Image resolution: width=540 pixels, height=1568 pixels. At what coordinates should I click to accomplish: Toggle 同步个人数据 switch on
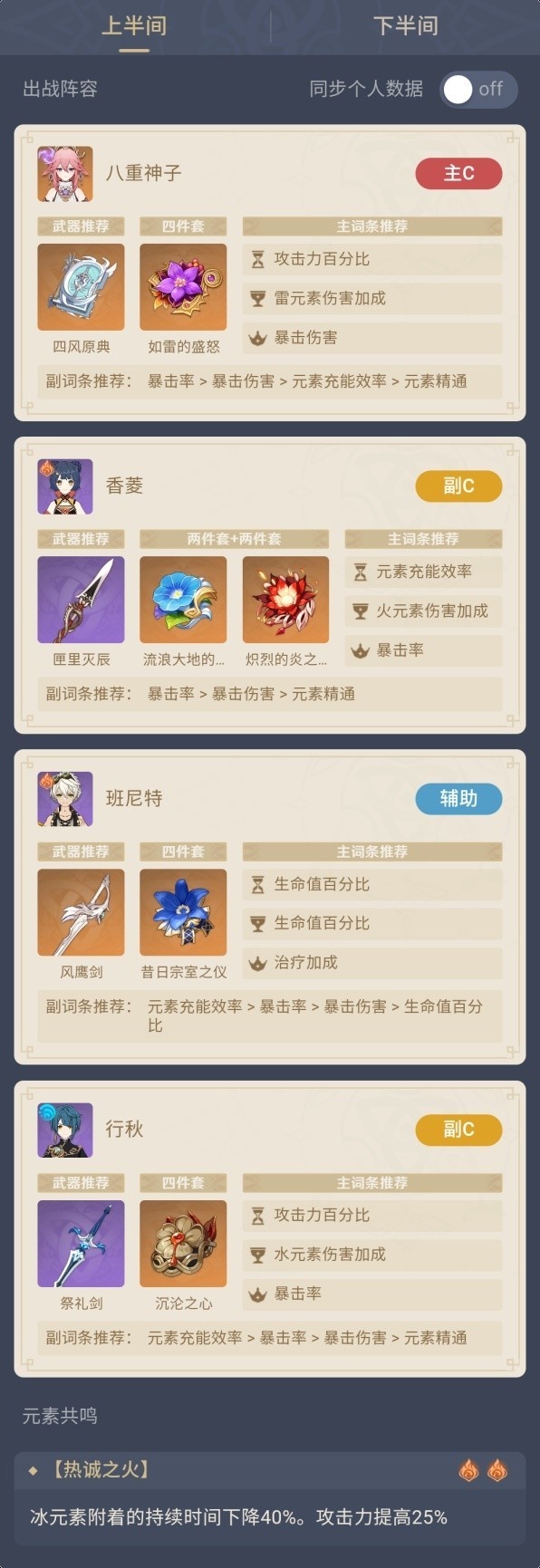click(478, 89)
